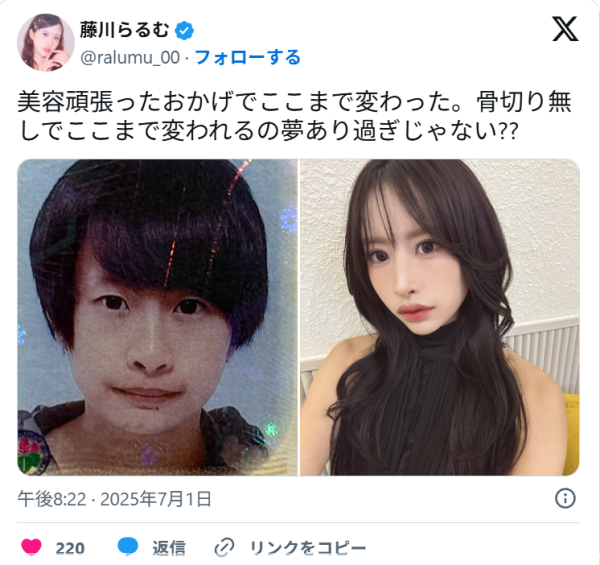
Task: Open 藤川らるむ's profile avatar
Action: tap(45, 42)
